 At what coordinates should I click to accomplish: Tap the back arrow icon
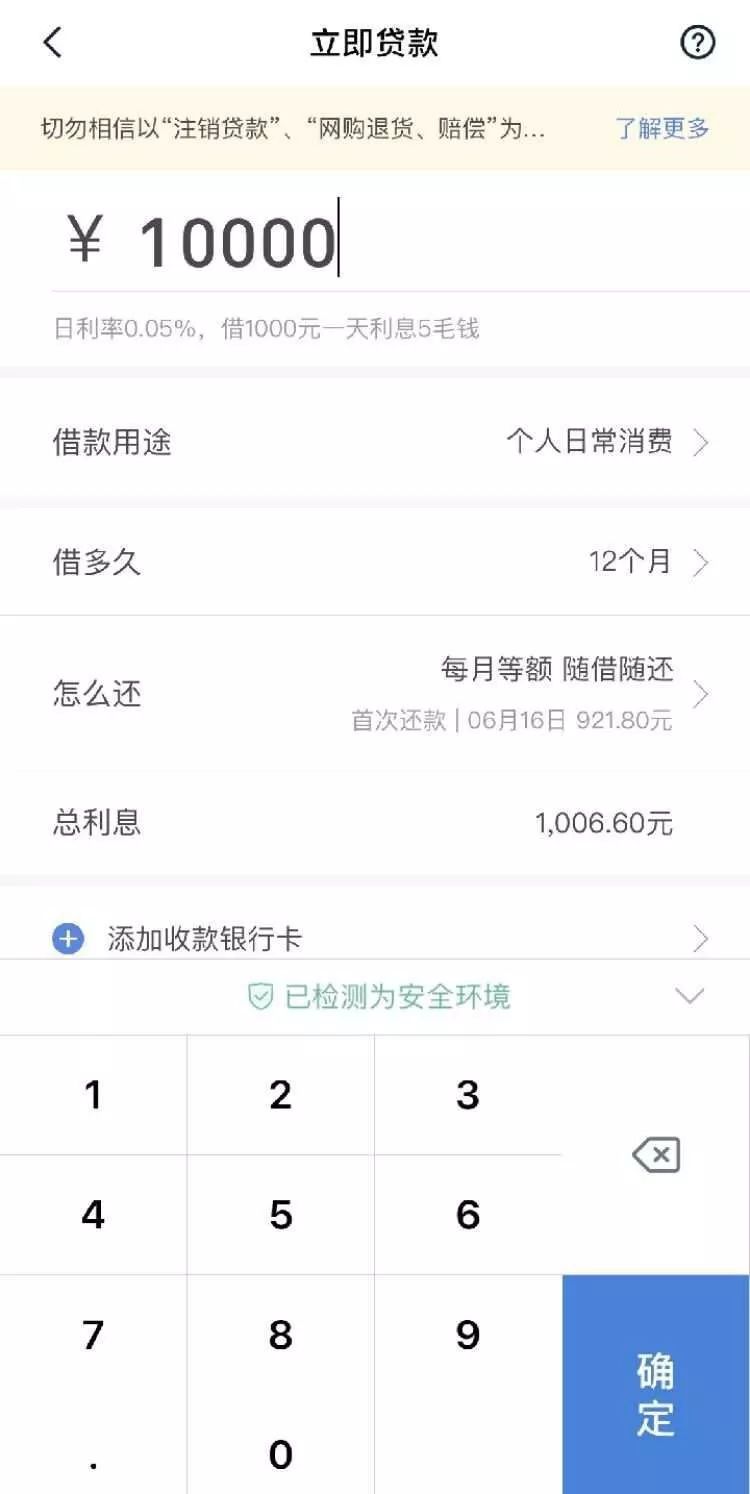[x=52, y=42]
